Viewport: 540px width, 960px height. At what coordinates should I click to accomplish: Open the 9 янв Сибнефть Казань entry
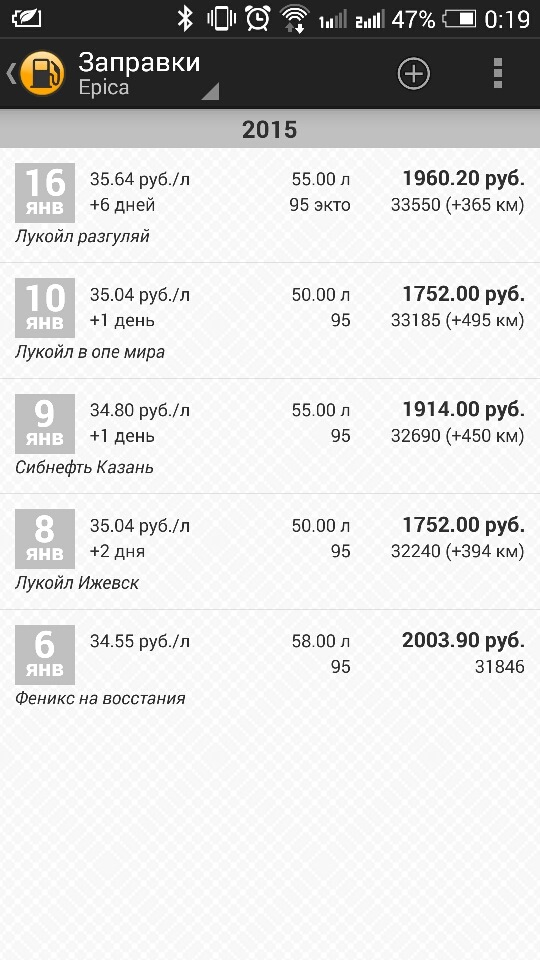[x=270, y=436]
